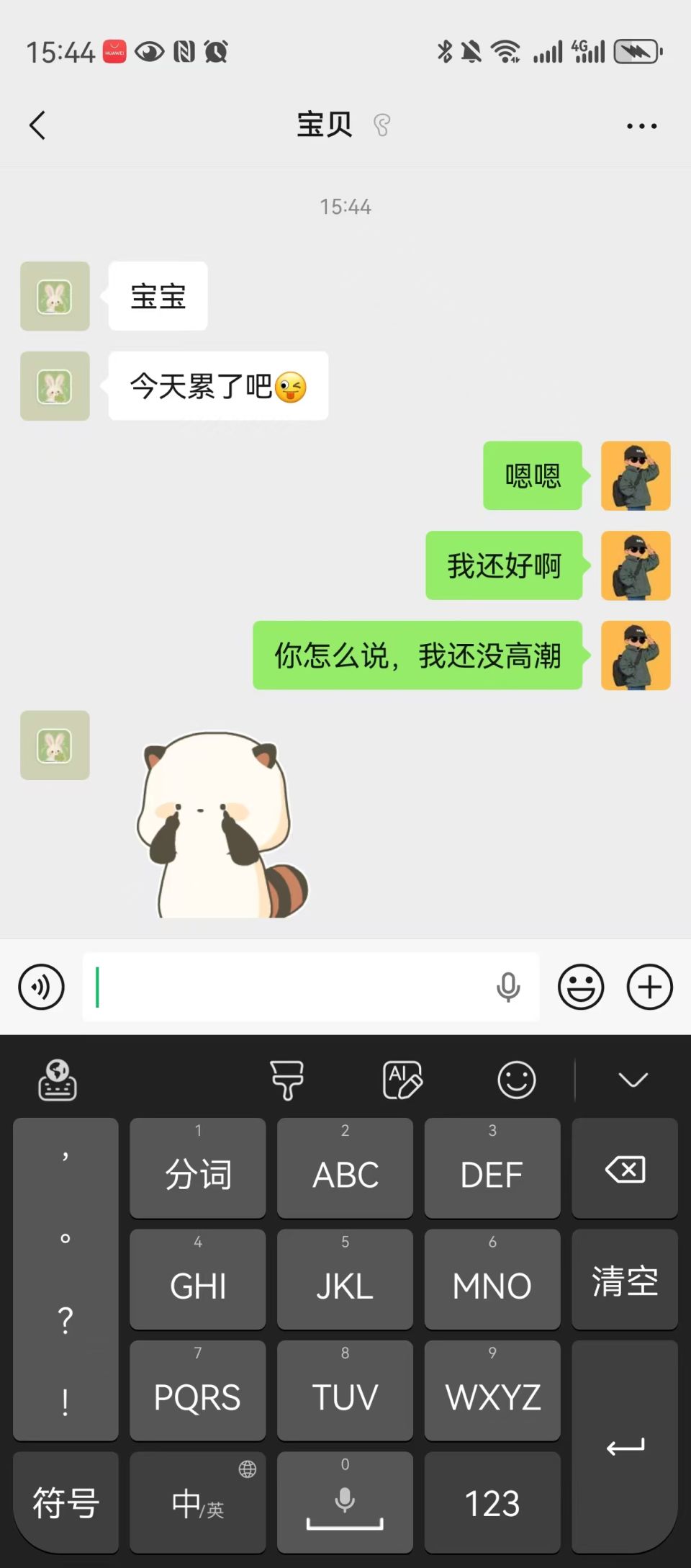
Task: Open the keyboard skin brush tool
Action: tap(286, 1080)
